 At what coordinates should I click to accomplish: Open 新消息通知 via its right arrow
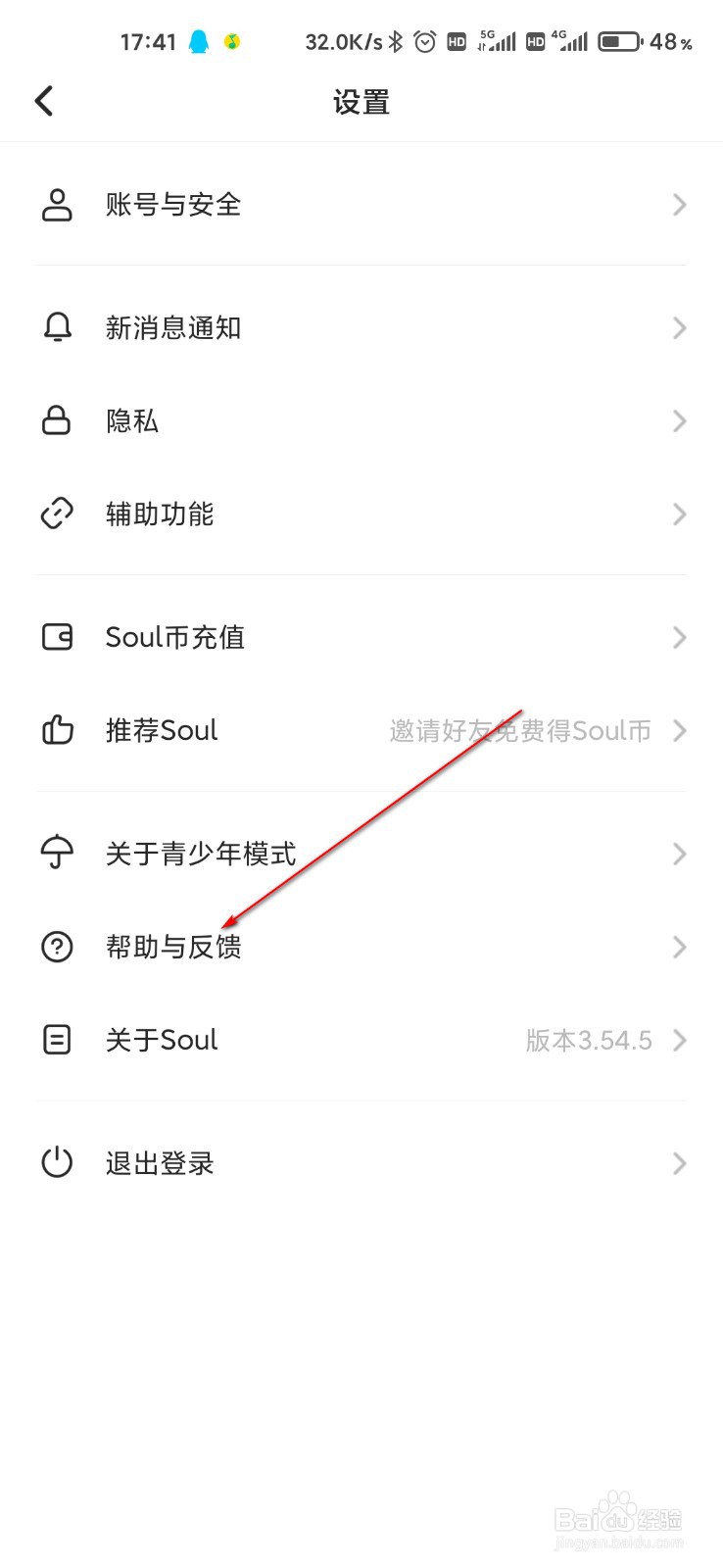click(678, 327)
